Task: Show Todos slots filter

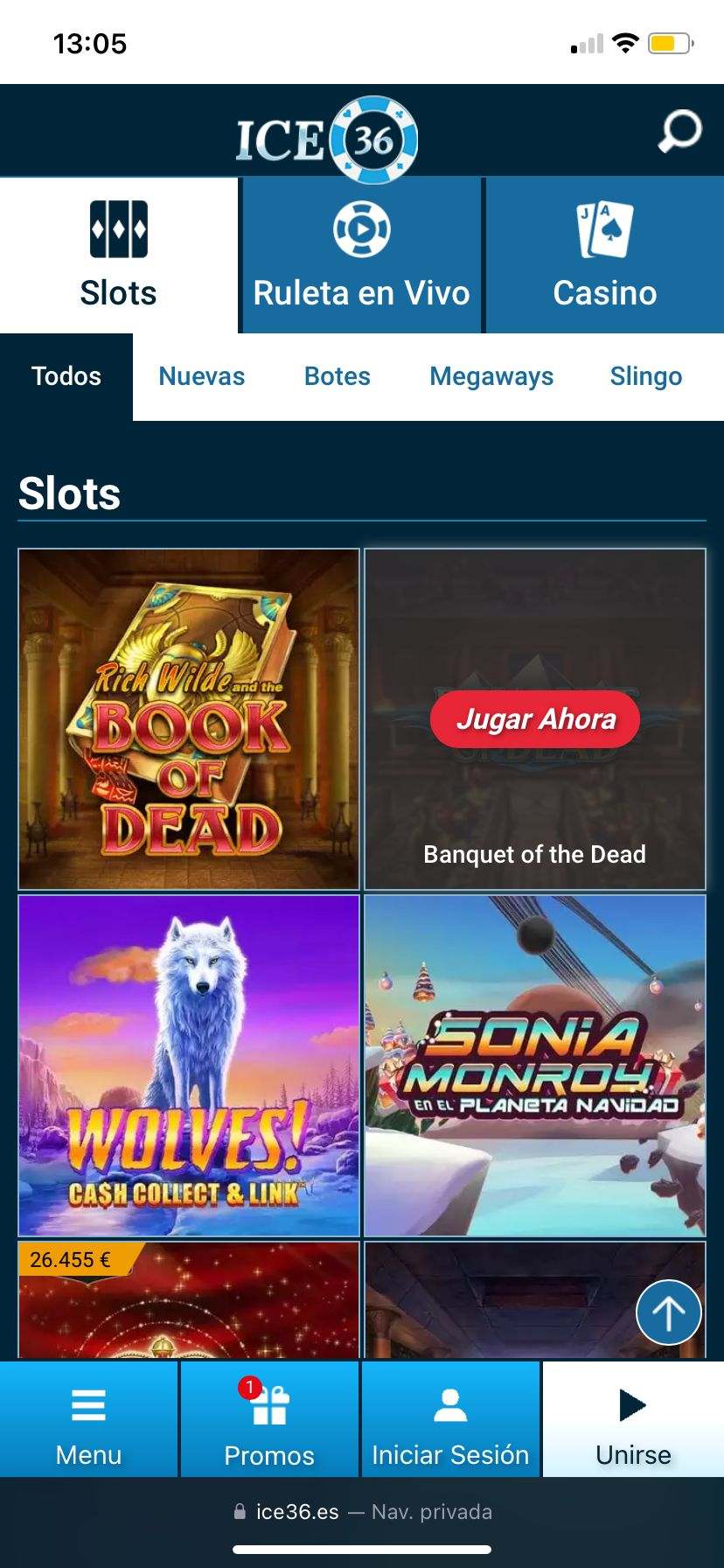Action: pos(66,376)
